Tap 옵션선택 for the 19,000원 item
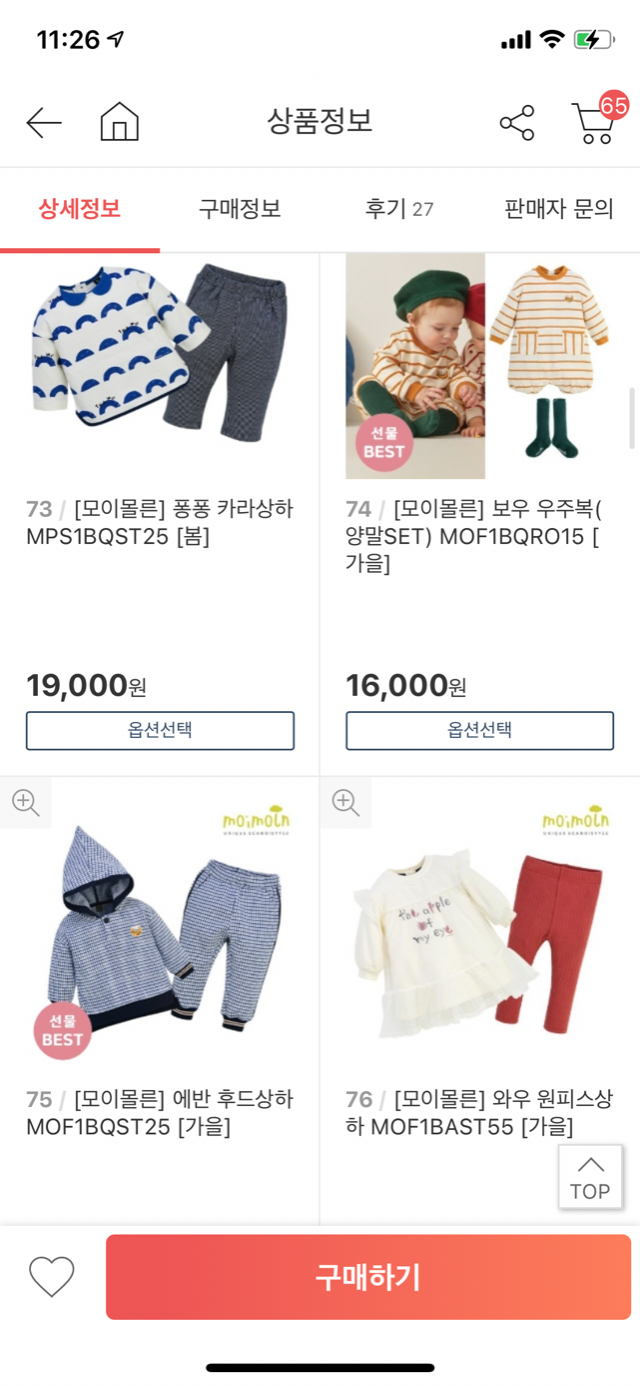 pyautogui.click(x=160, y=730)
